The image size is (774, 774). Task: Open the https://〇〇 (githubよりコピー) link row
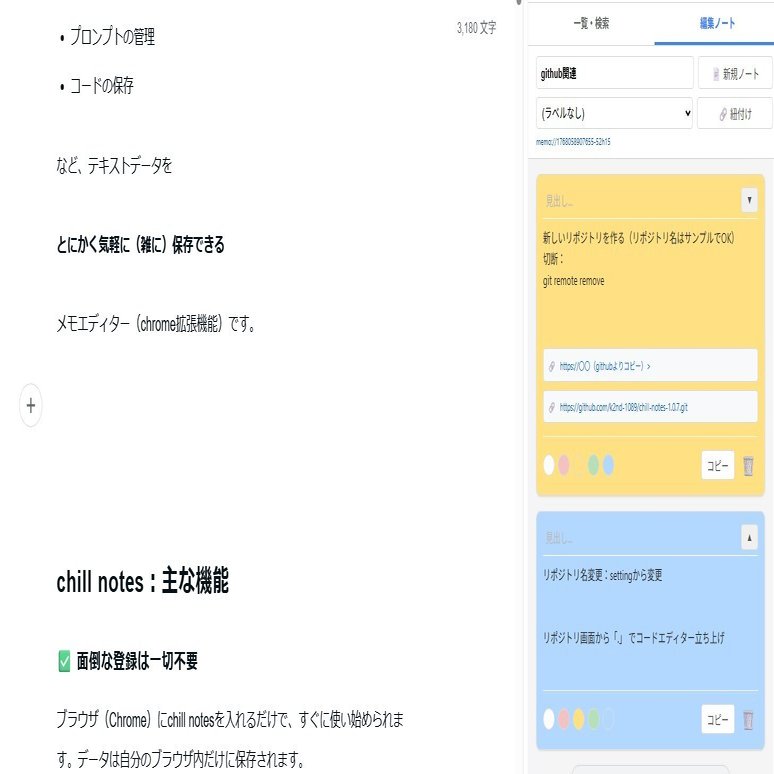[650, 366]
